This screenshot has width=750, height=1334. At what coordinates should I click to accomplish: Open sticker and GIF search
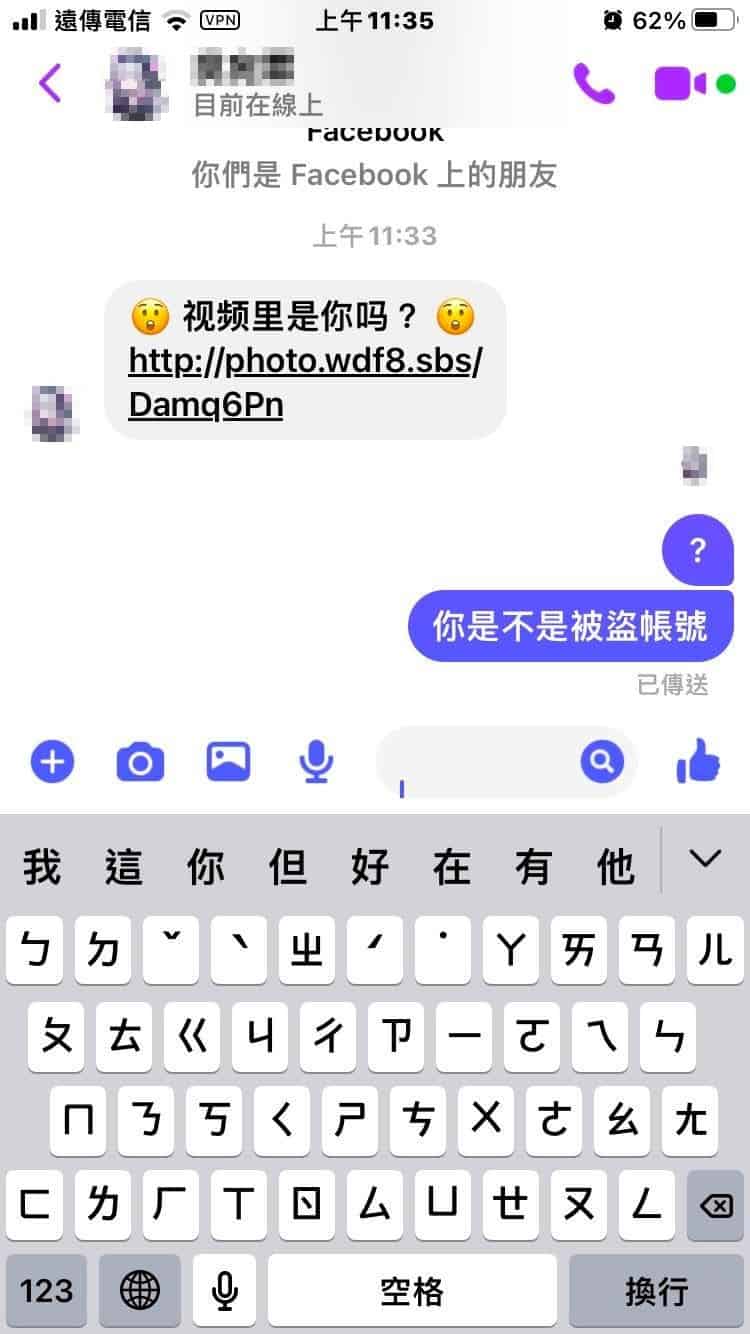pos(601,763)
